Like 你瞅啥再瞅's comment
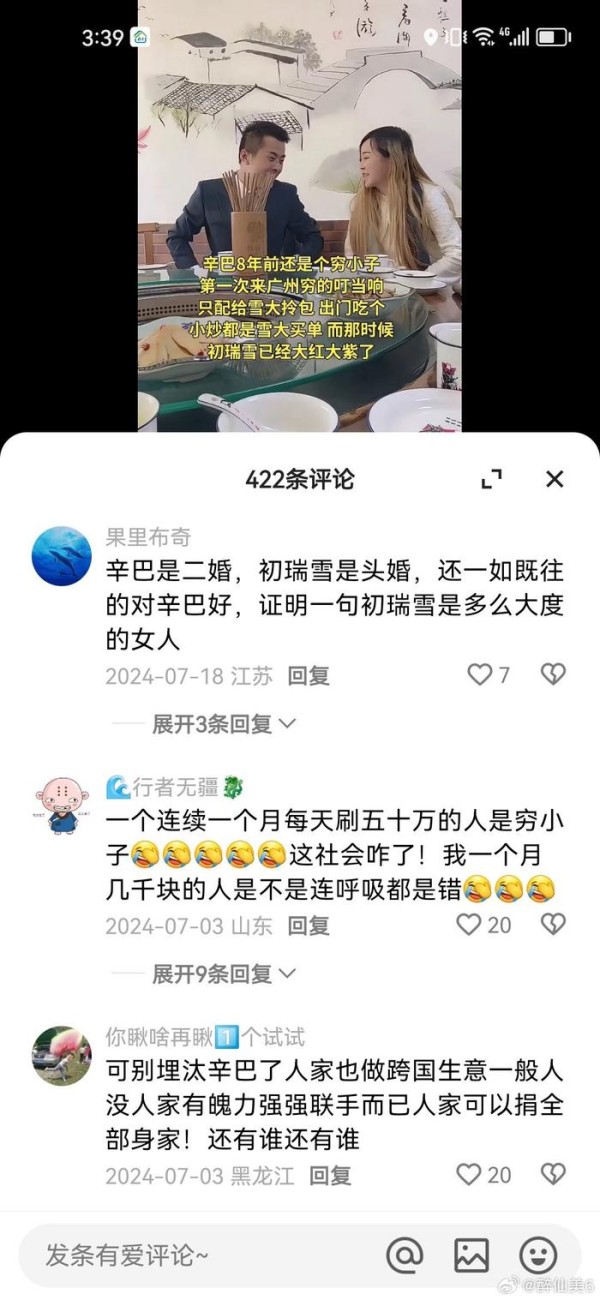The image size is (600, 1300). pos(469,1174)
